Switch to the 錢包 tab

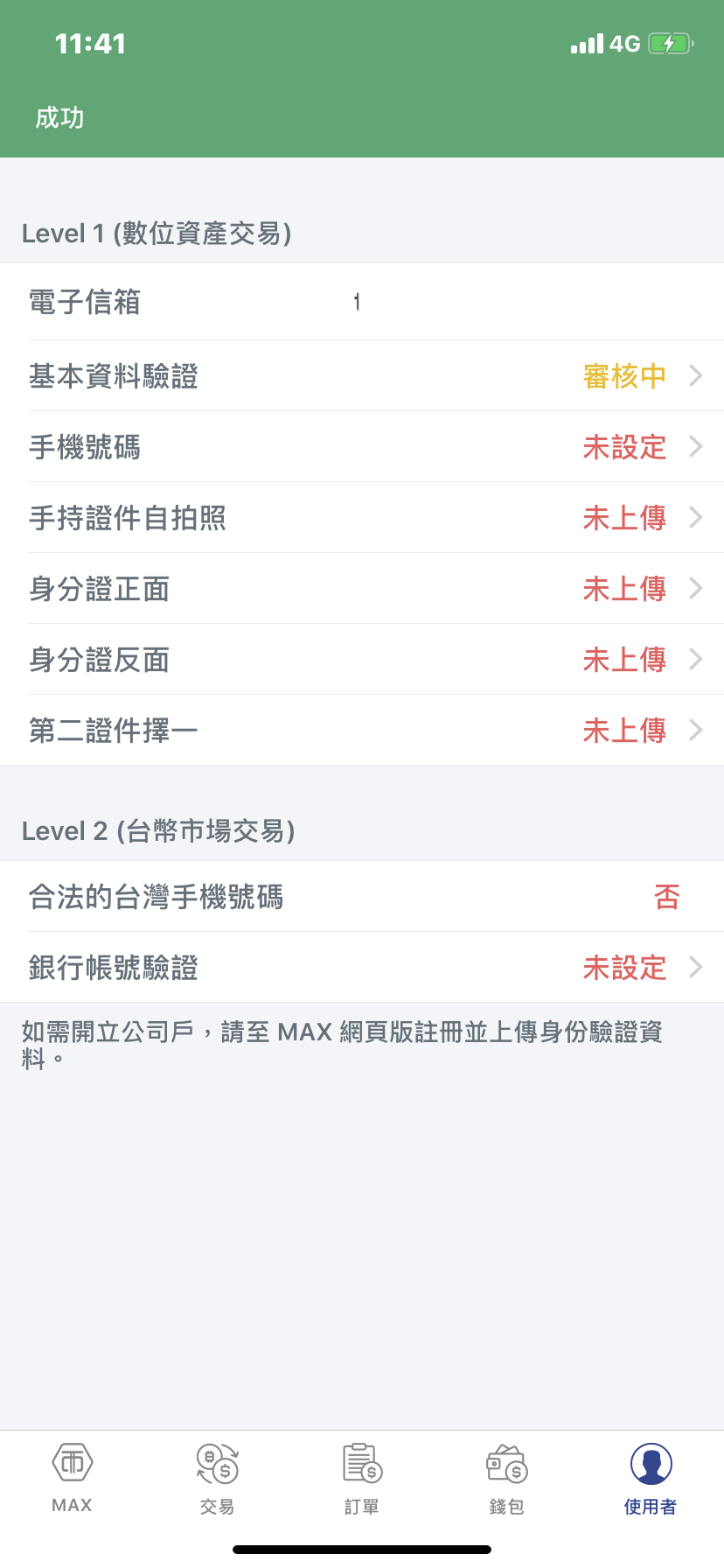point(506,1477)
